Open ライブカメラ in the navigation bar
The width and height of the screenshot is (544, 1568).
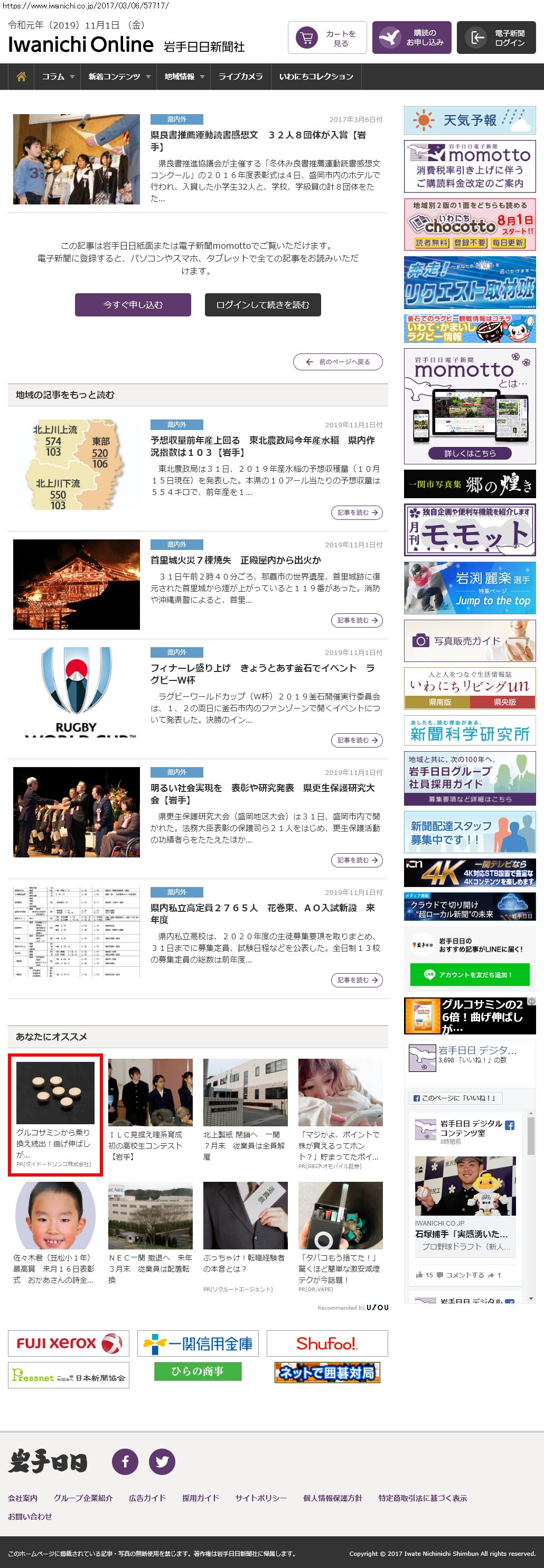pos(240,77)
